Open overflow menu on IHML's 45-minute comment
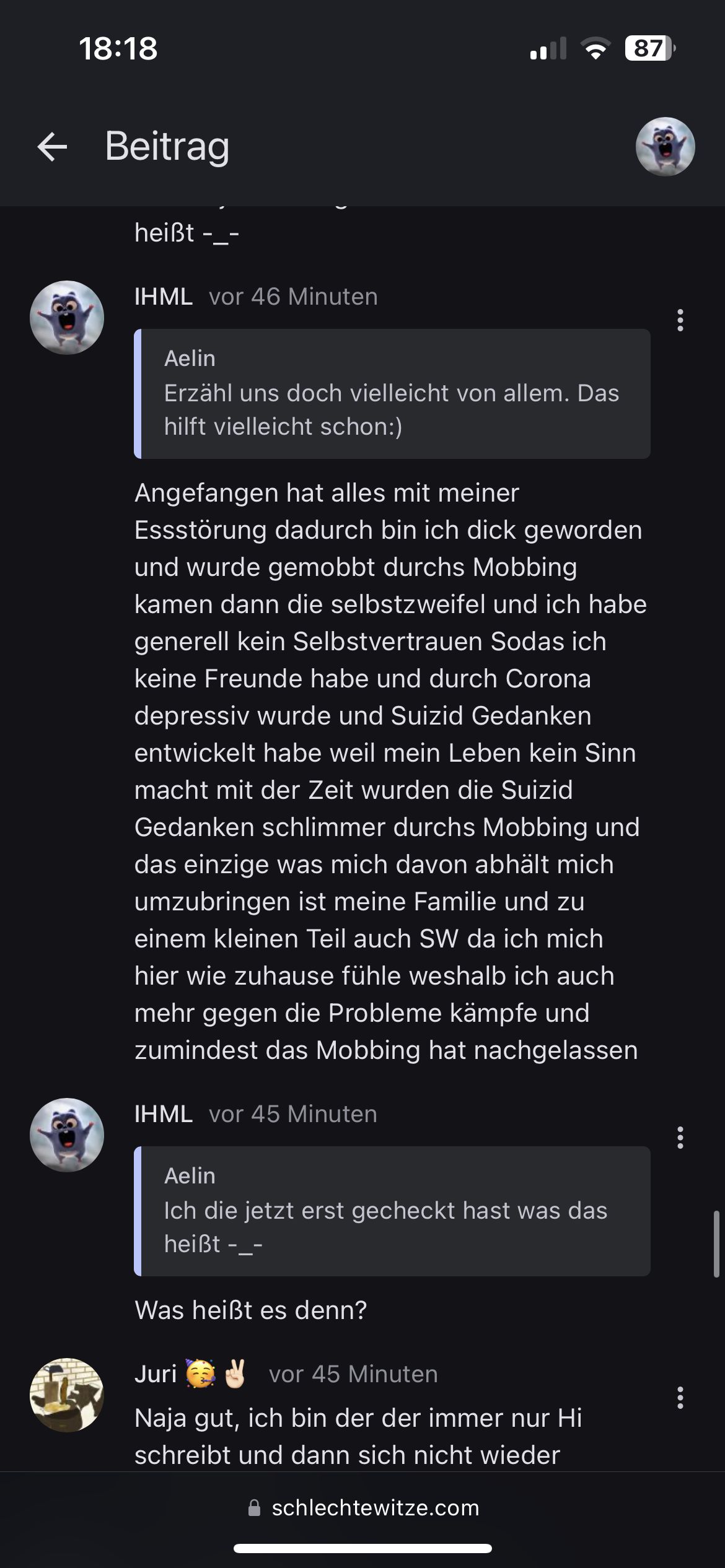The width and height of the screenshot is (725, 1568). 680,1138
